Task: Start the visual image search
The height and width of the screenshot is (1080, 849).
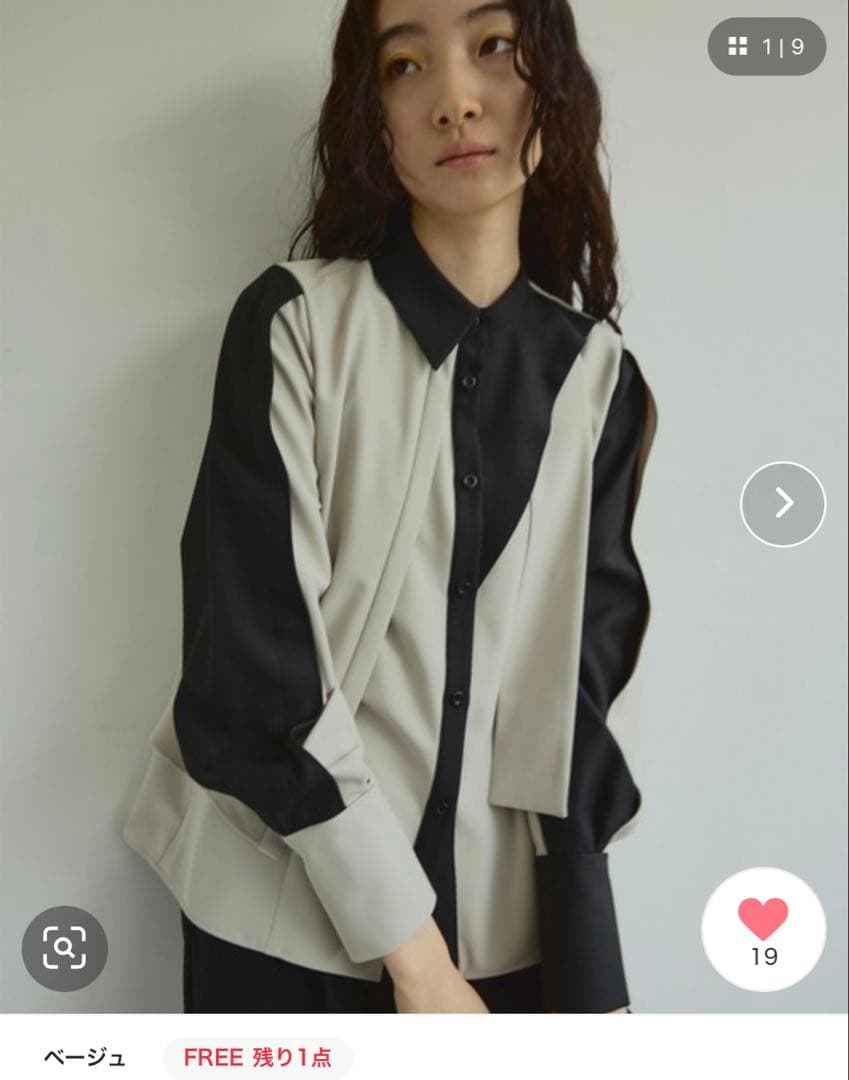Action: coord(64,947)
